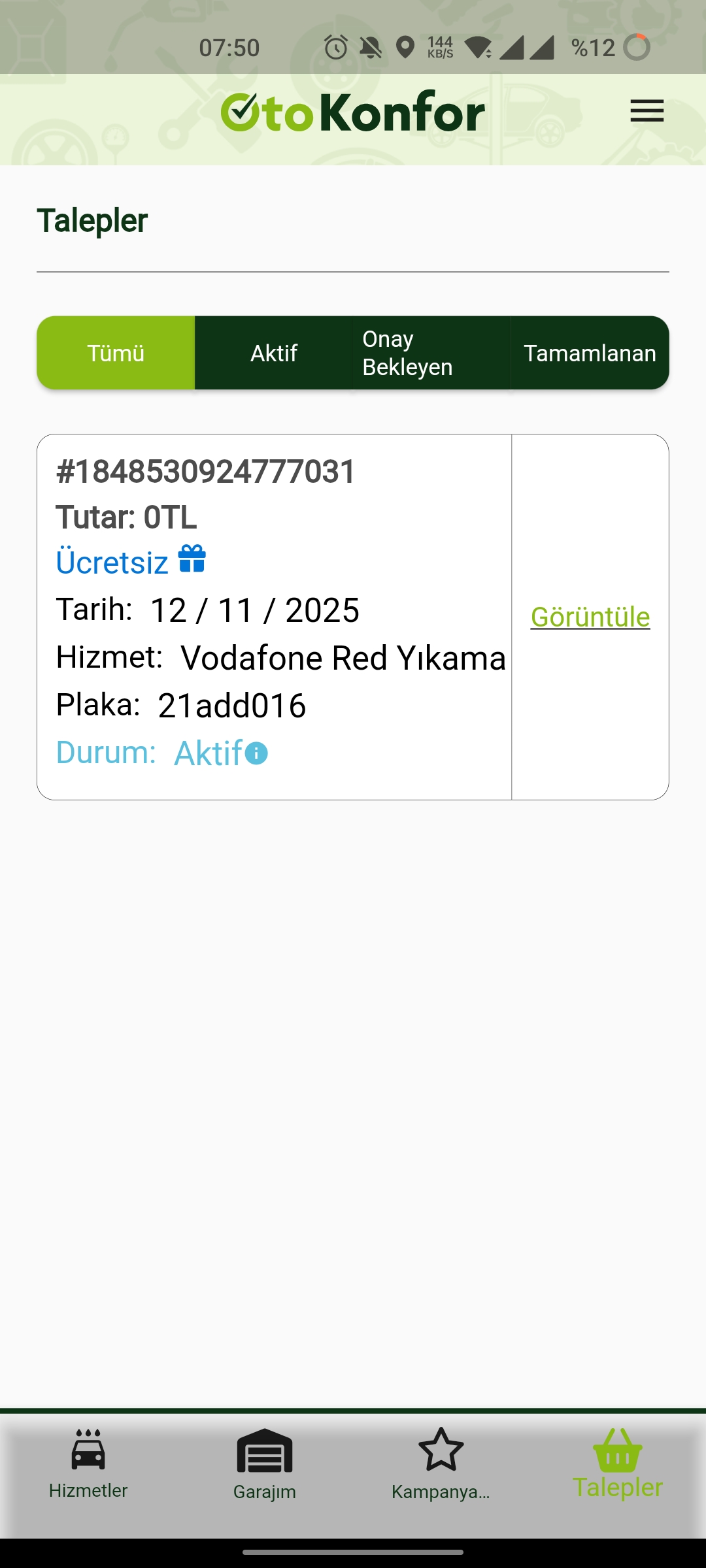Tap the info icon next to Aktif
Viewport: 706px width, 1568px height.
point(256,753)
